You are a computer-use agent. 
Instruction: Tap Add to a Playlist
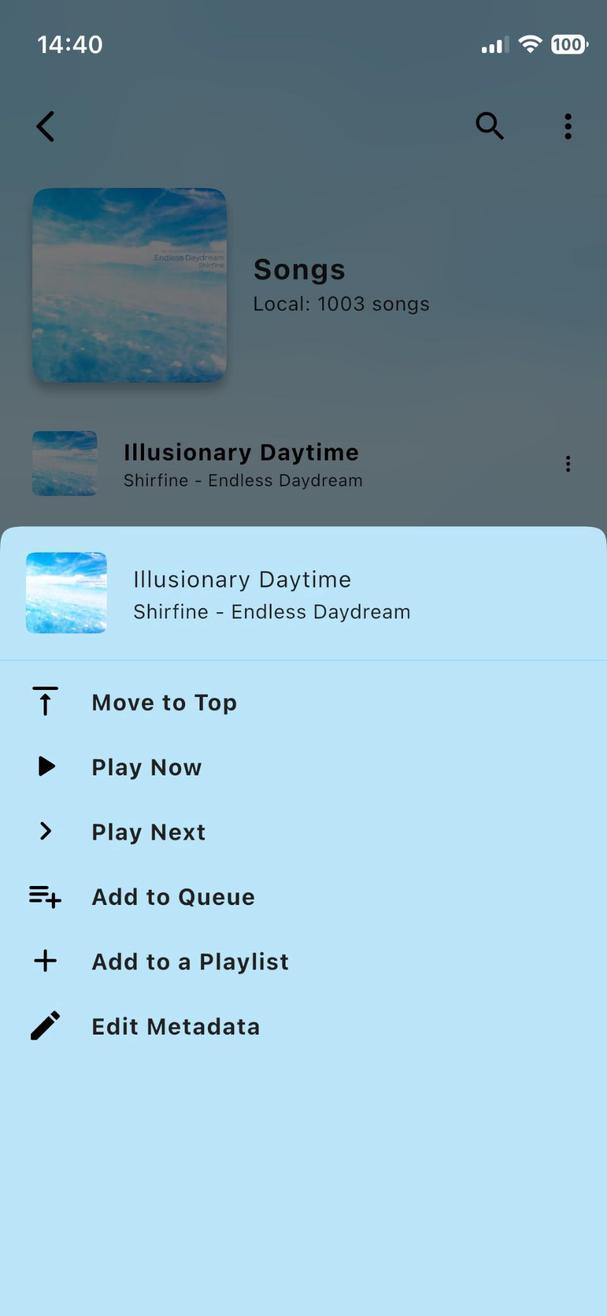190,962
